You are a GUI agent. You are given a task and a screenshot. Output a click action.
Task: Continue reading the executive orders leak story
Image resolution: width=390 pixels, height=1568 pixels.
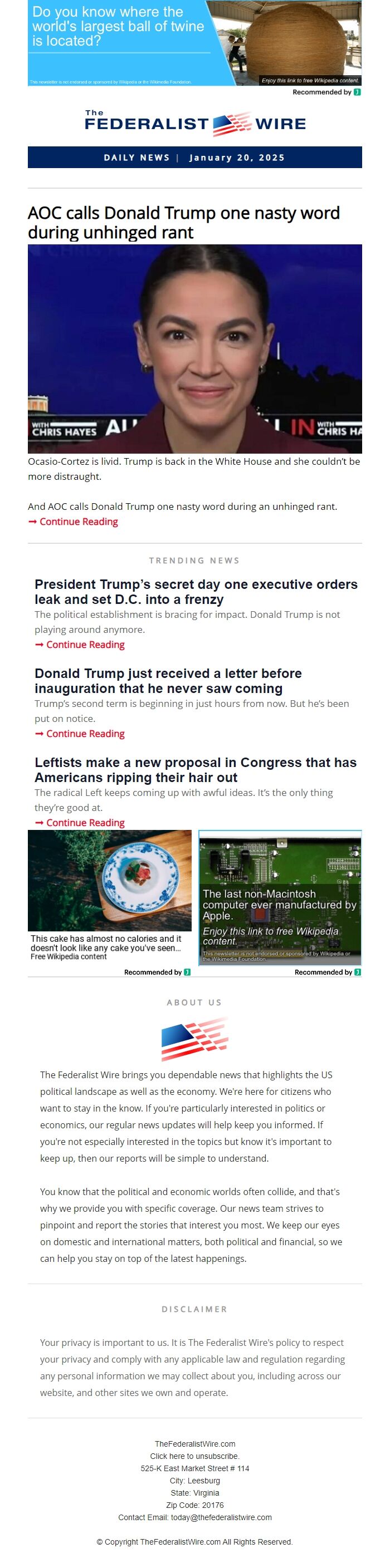[x=85, y=645]
